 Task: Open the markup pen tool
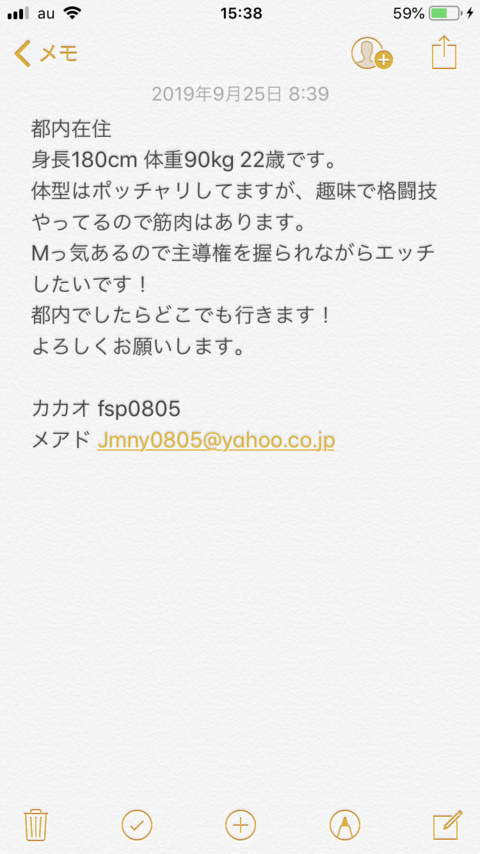tap(345, 825)
